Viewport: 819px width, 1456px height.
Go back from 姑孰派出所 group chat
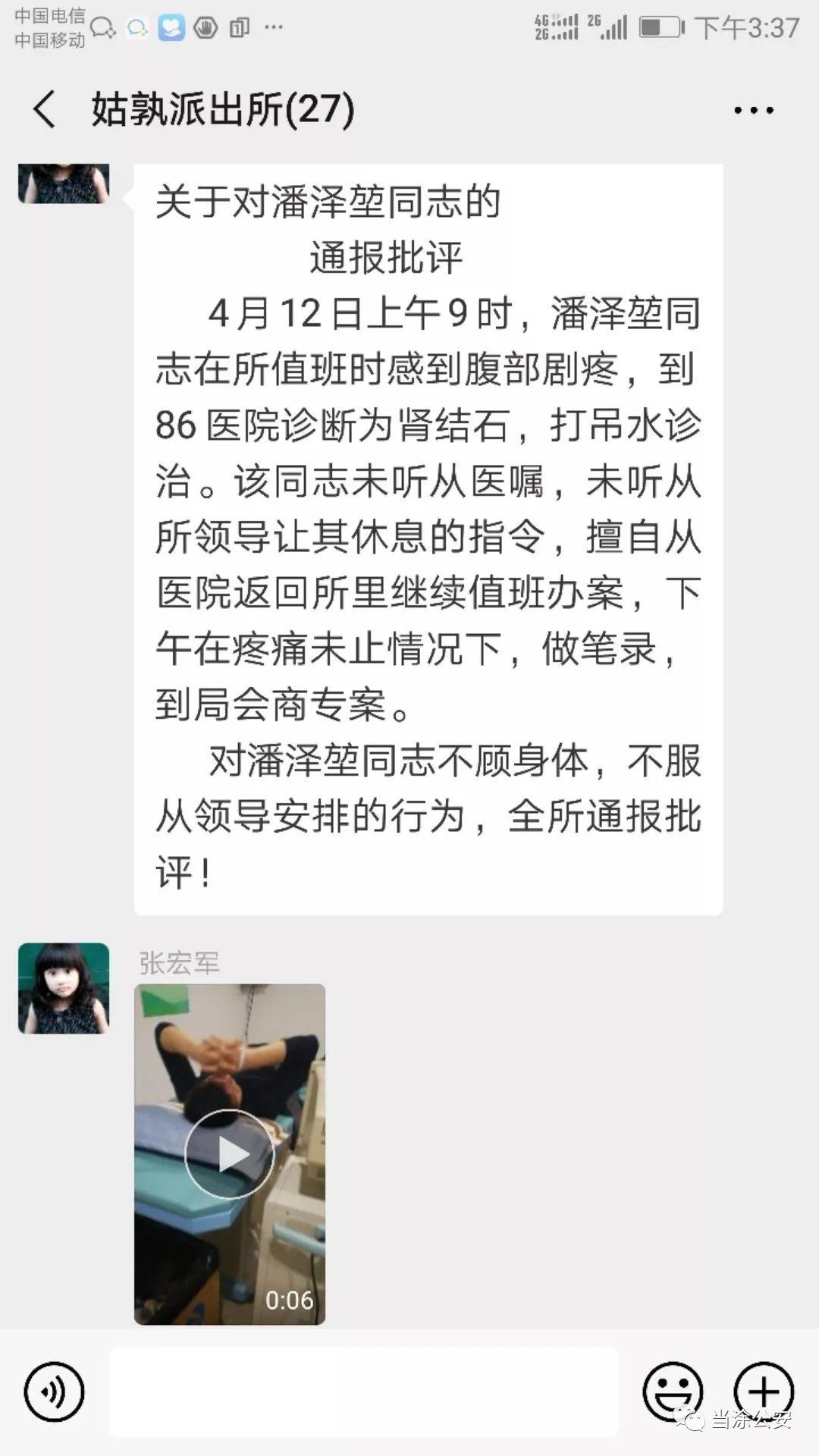tap(45, 110)
